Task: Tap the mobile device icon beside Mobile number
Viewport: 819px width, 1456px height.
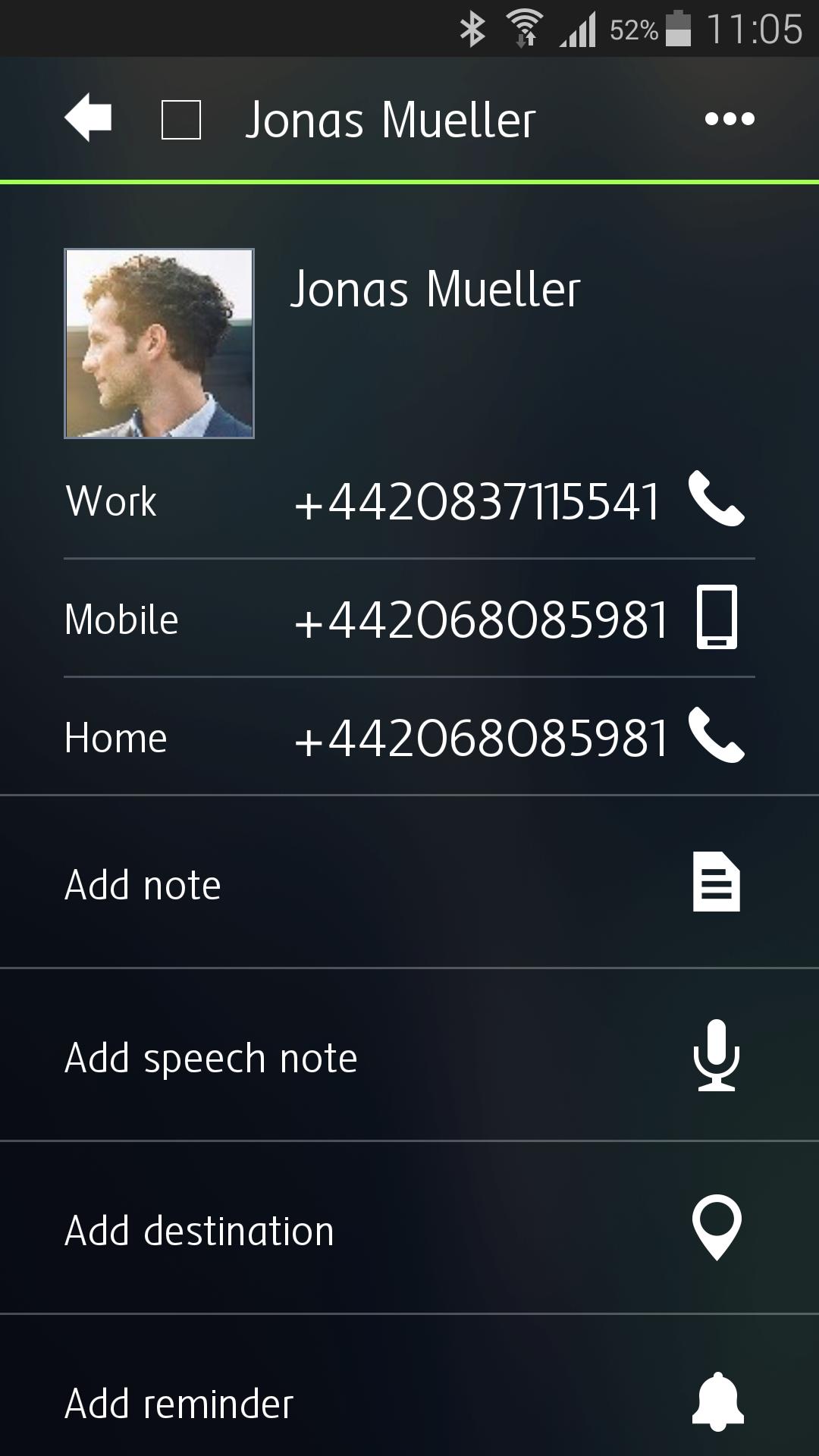Action: [716, 619]
